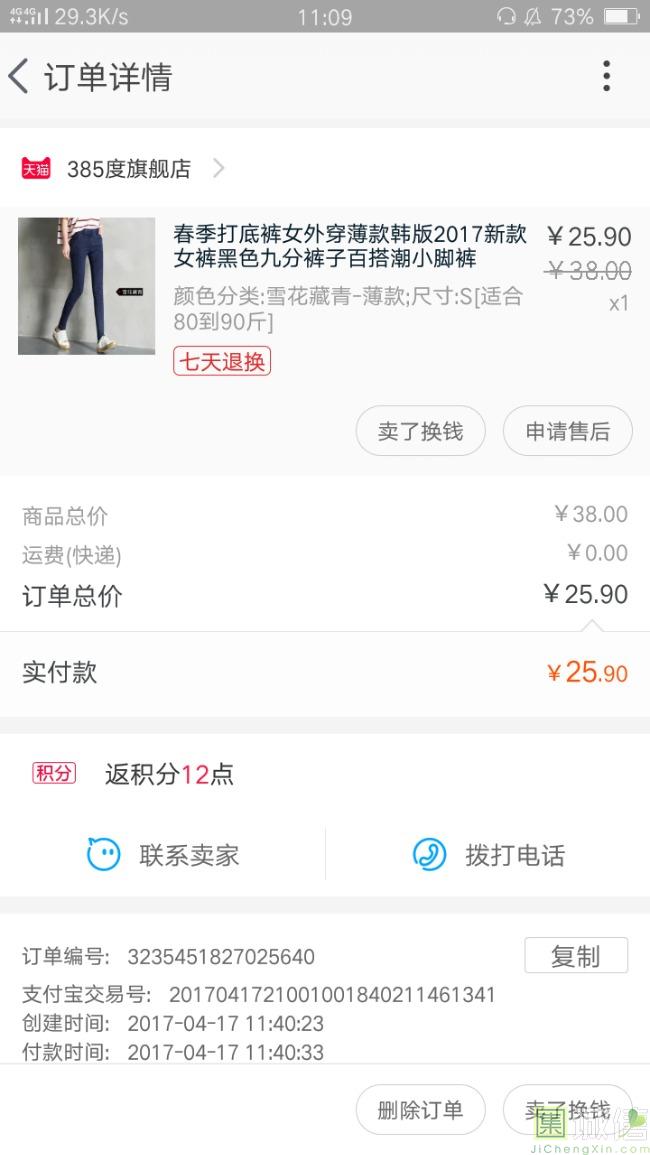Screen dimensions: 650x1155
Task: Tap the 删除订单 button
Action: pyautogui.click(x=420, y=1109)
